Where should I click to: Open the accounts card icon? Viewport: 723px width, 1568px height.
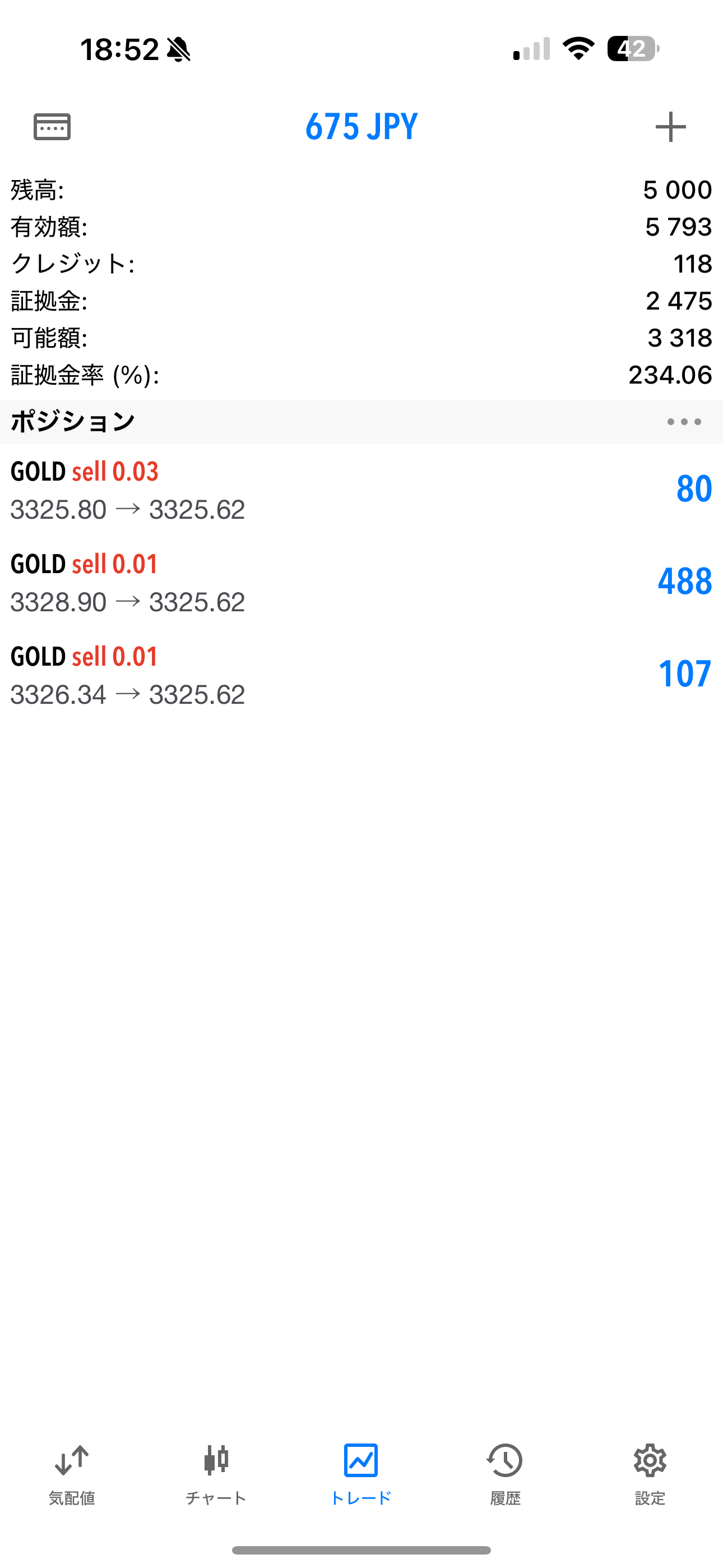pos(52,127)
